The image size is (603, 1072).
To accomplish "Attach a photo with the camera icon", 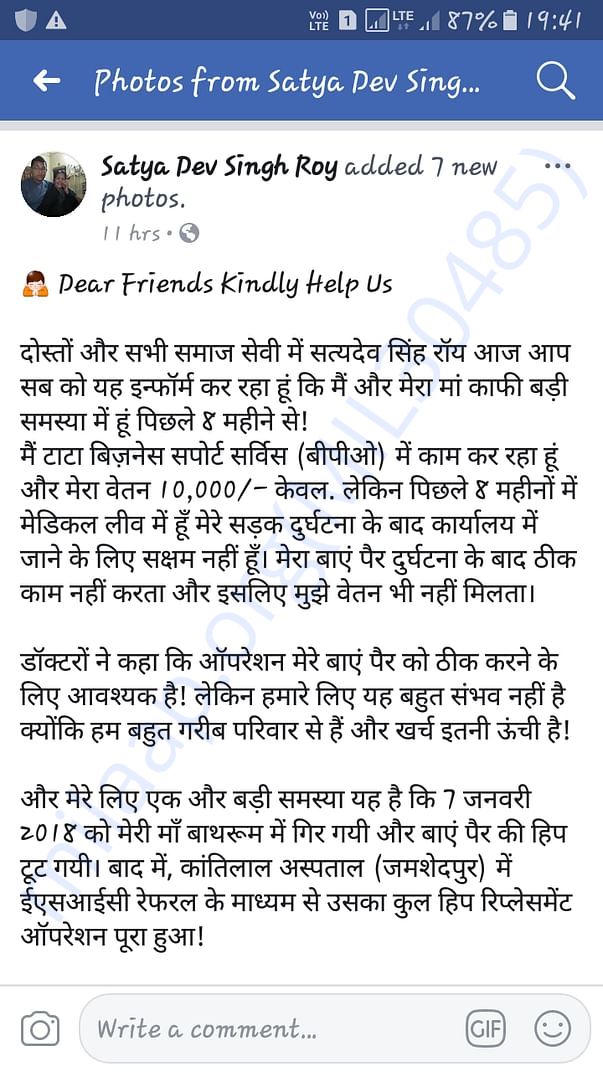I will (x=40, y=1027).
